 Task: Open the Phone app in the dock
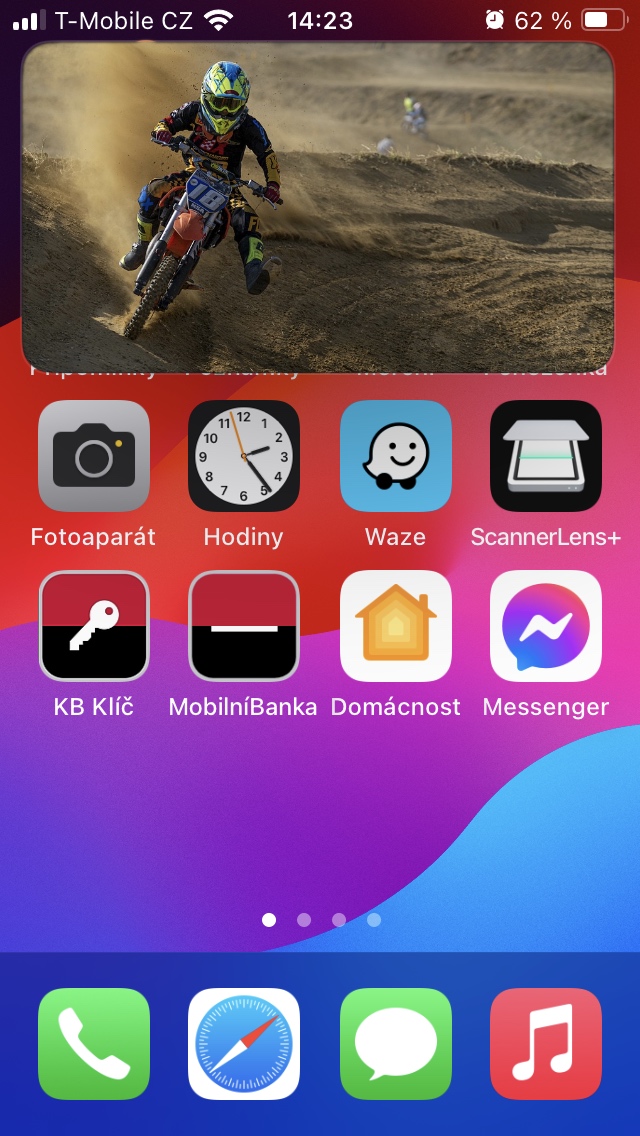click(x=94, y=1043)
